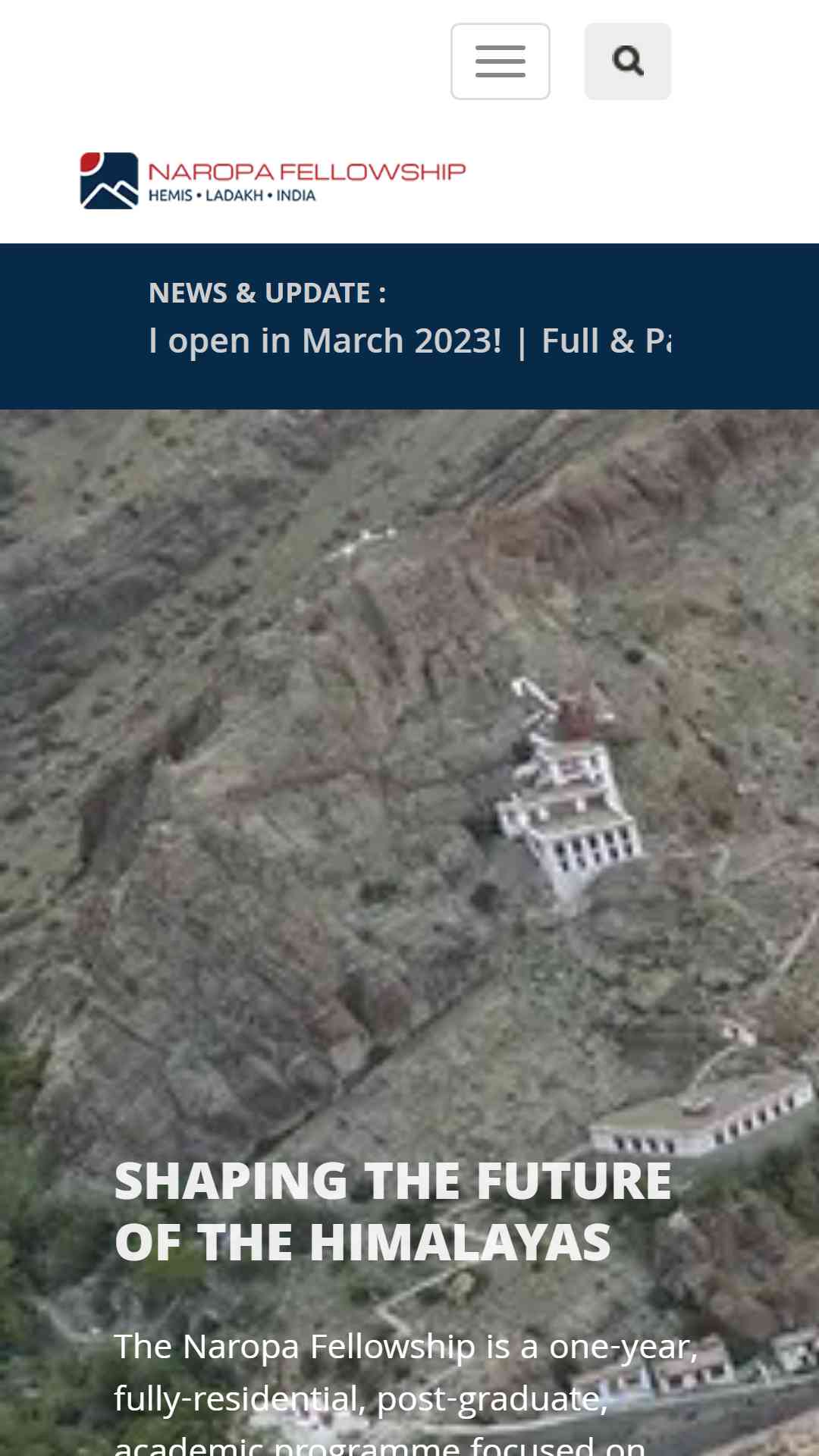819x1456 pixels.
Task: Open the search icon button
Action: coord(627,61)
